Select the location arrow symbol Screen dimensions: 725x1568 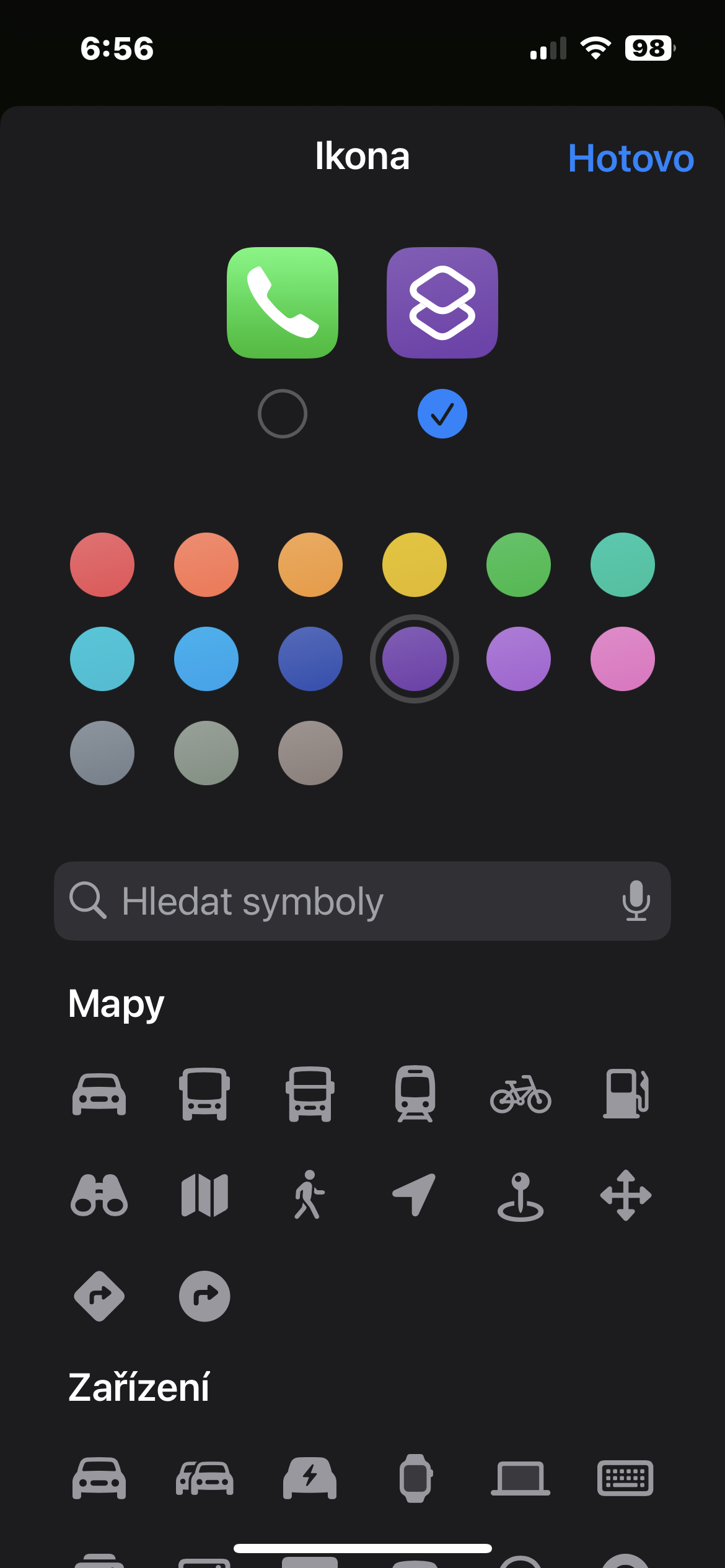[x=415, y=1194]
